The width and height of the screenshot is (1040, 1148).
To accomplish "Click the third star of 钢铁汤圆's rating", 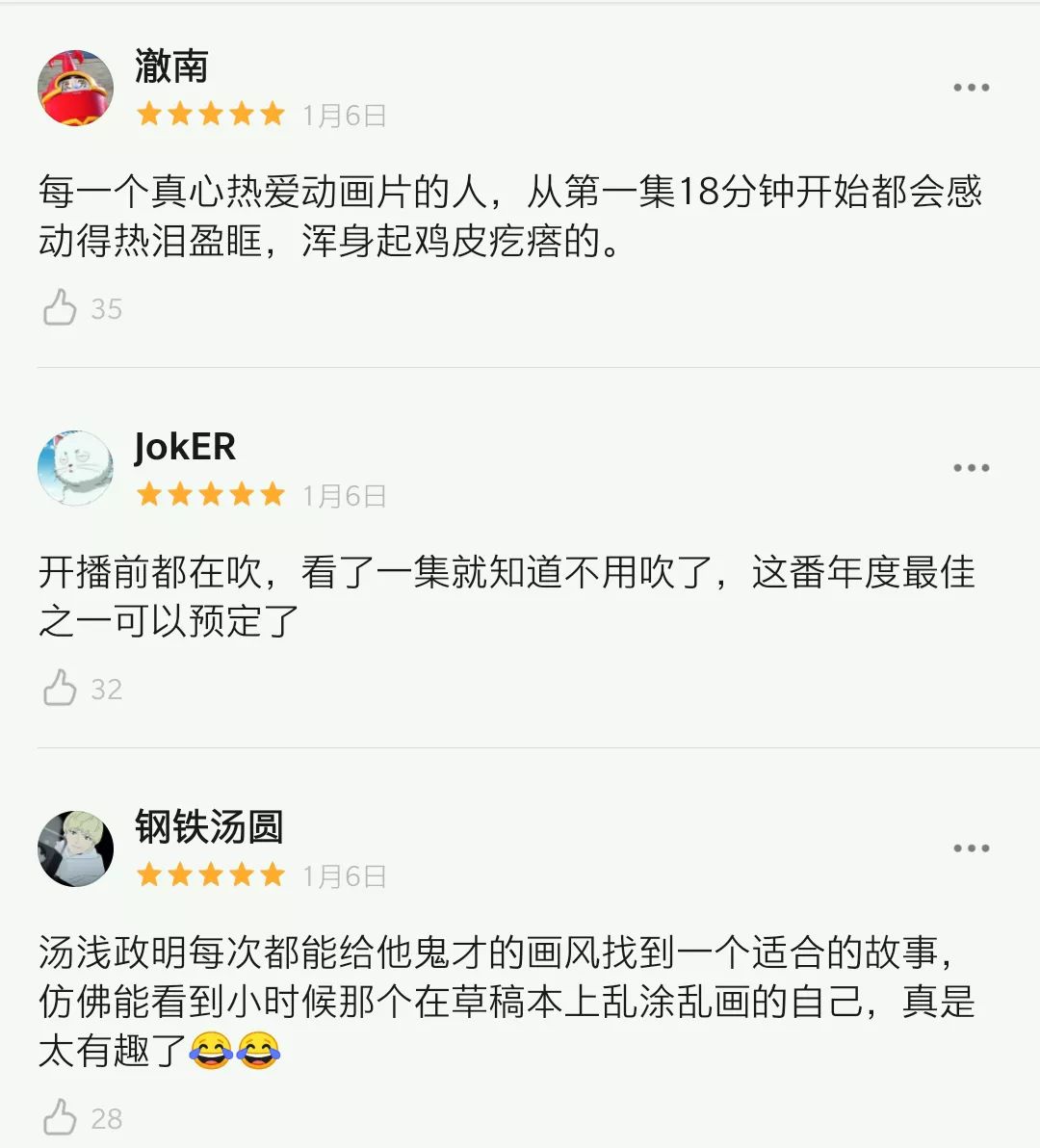I will point(212,874).
